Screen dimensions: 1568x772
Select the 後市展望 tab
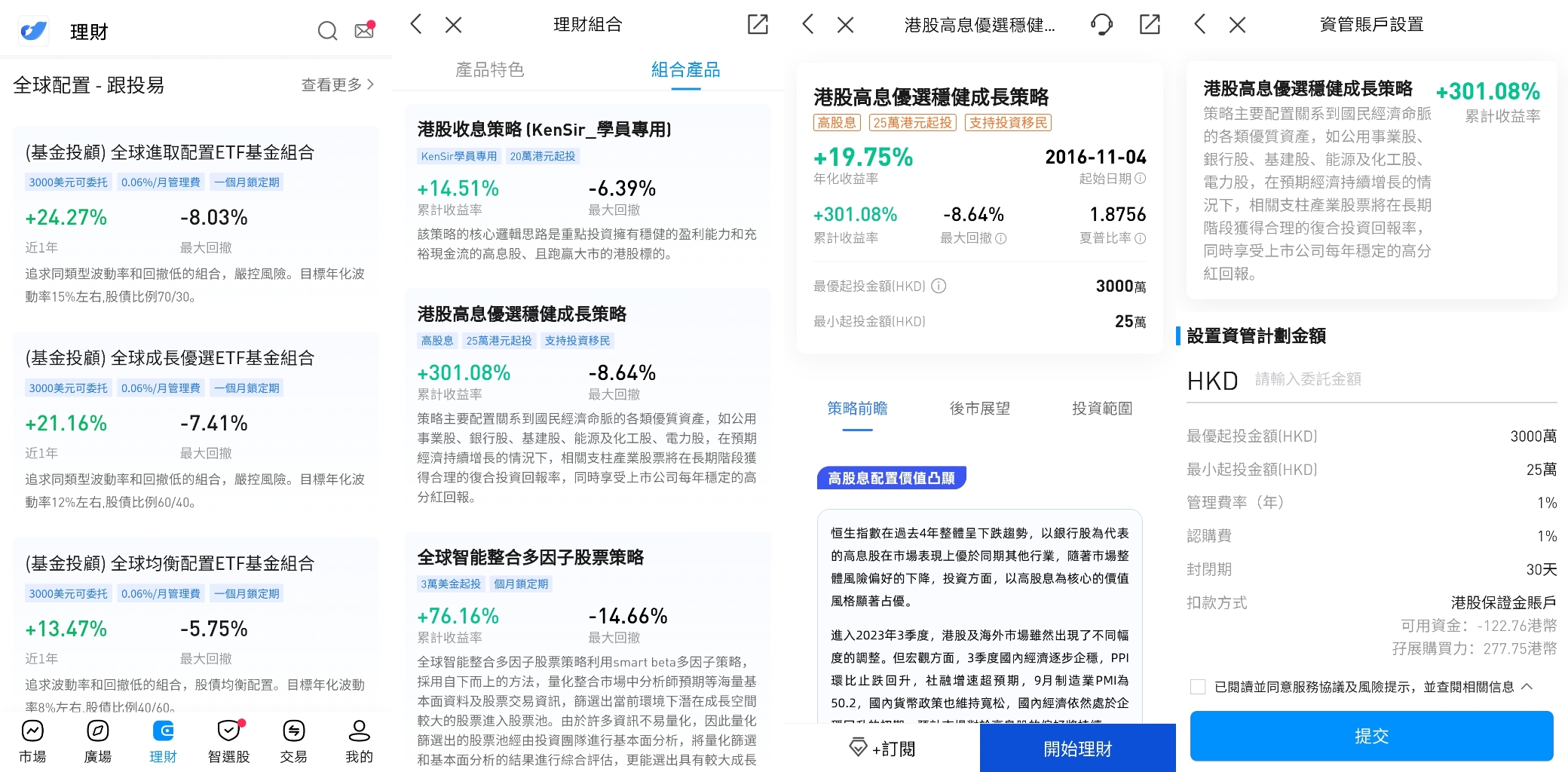[x=979, y=409]
